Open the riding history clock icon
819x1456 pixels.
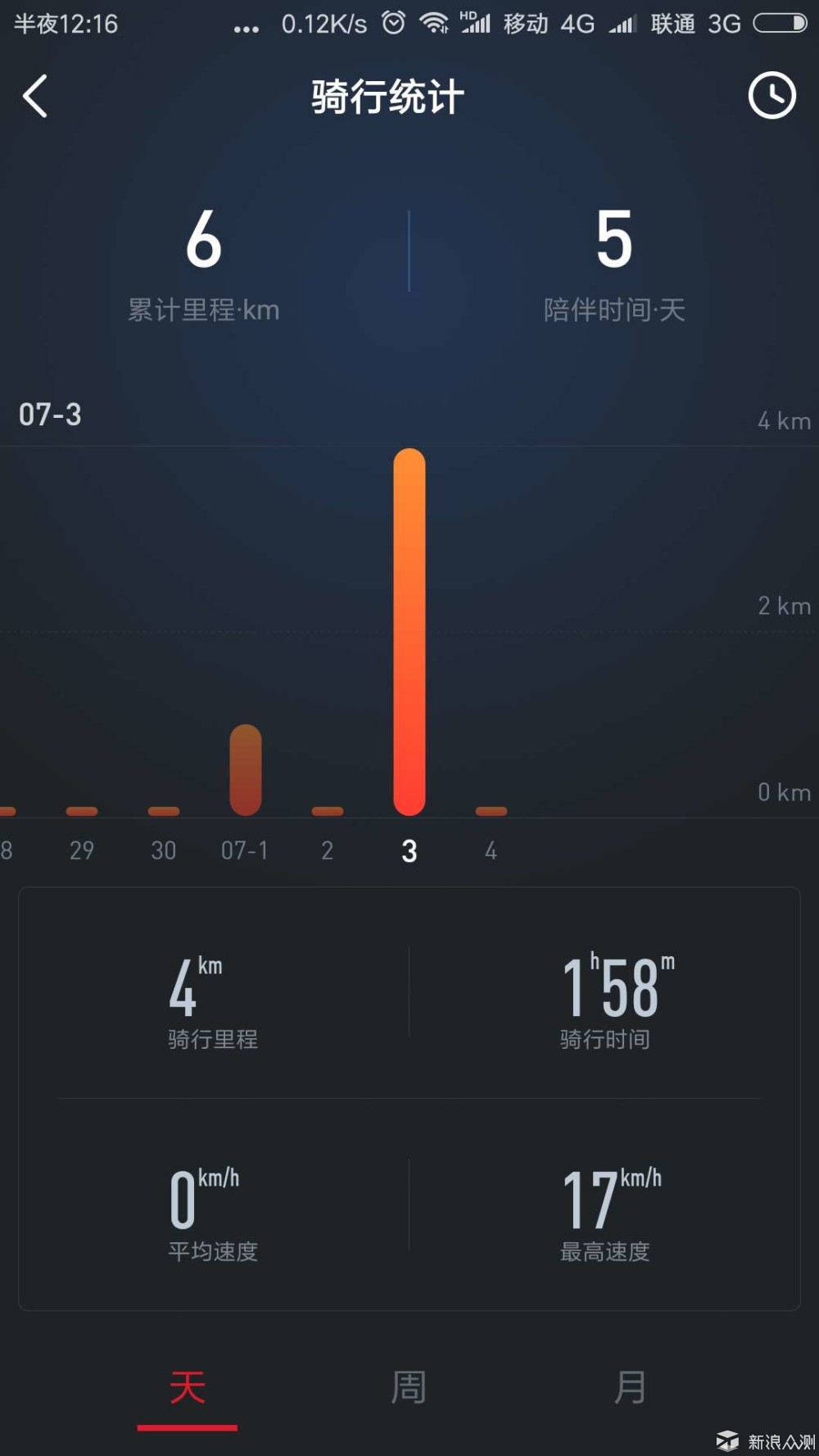771,96
